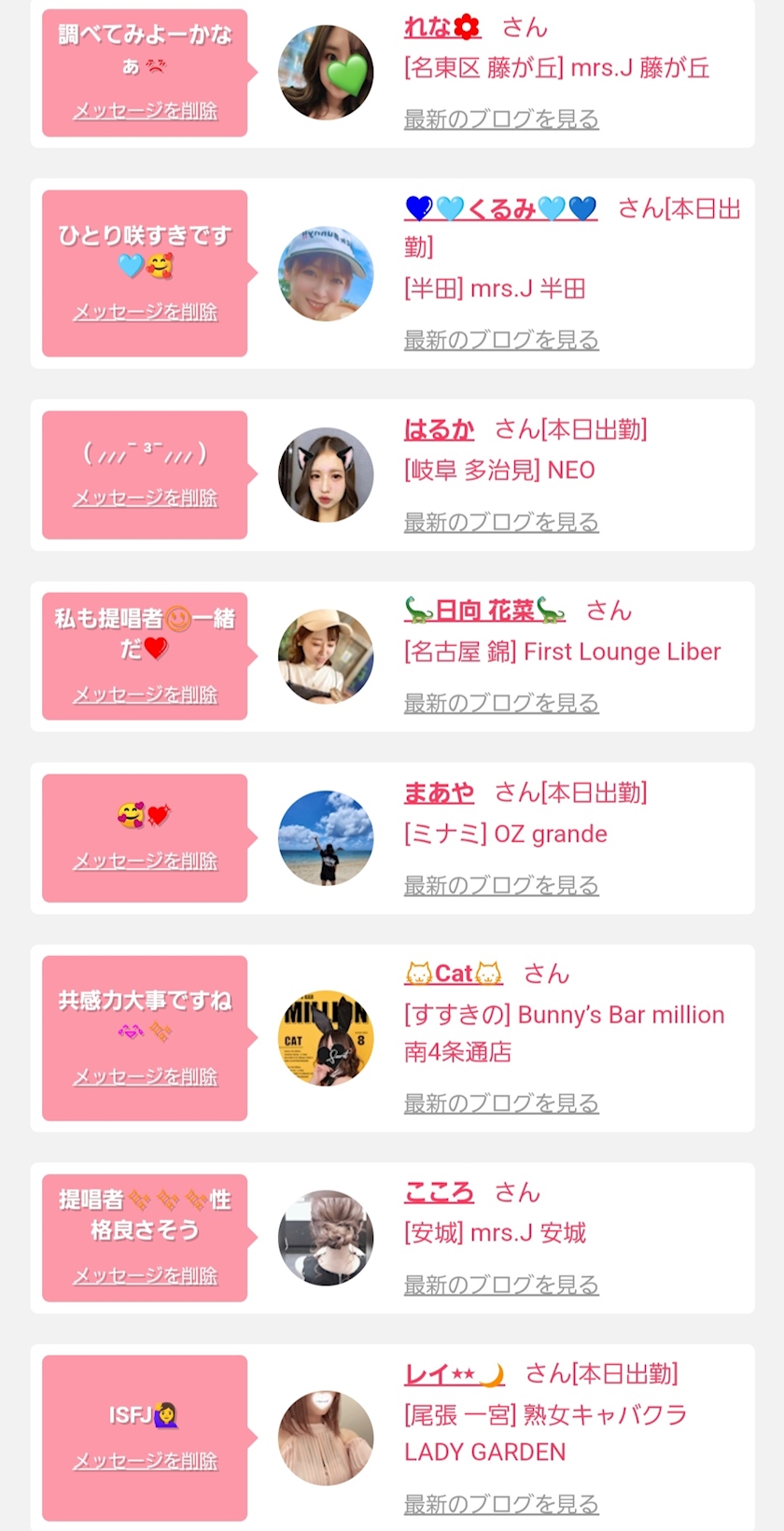Tap Cat's bunny profile photo
This screenshot has height=1531, width=784.
(326, 1038)
